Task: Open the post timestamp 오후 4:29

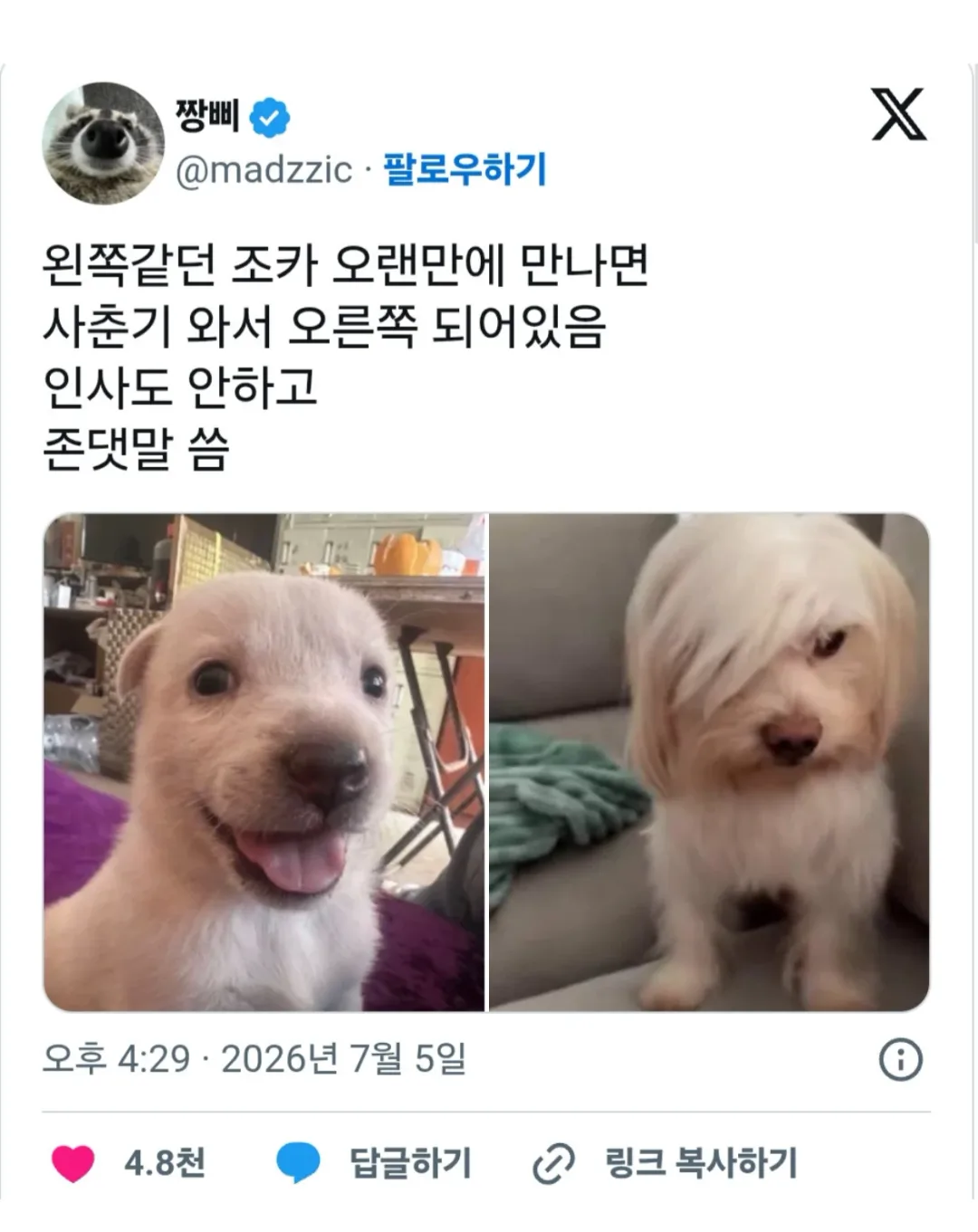Action: (117, 1058)
